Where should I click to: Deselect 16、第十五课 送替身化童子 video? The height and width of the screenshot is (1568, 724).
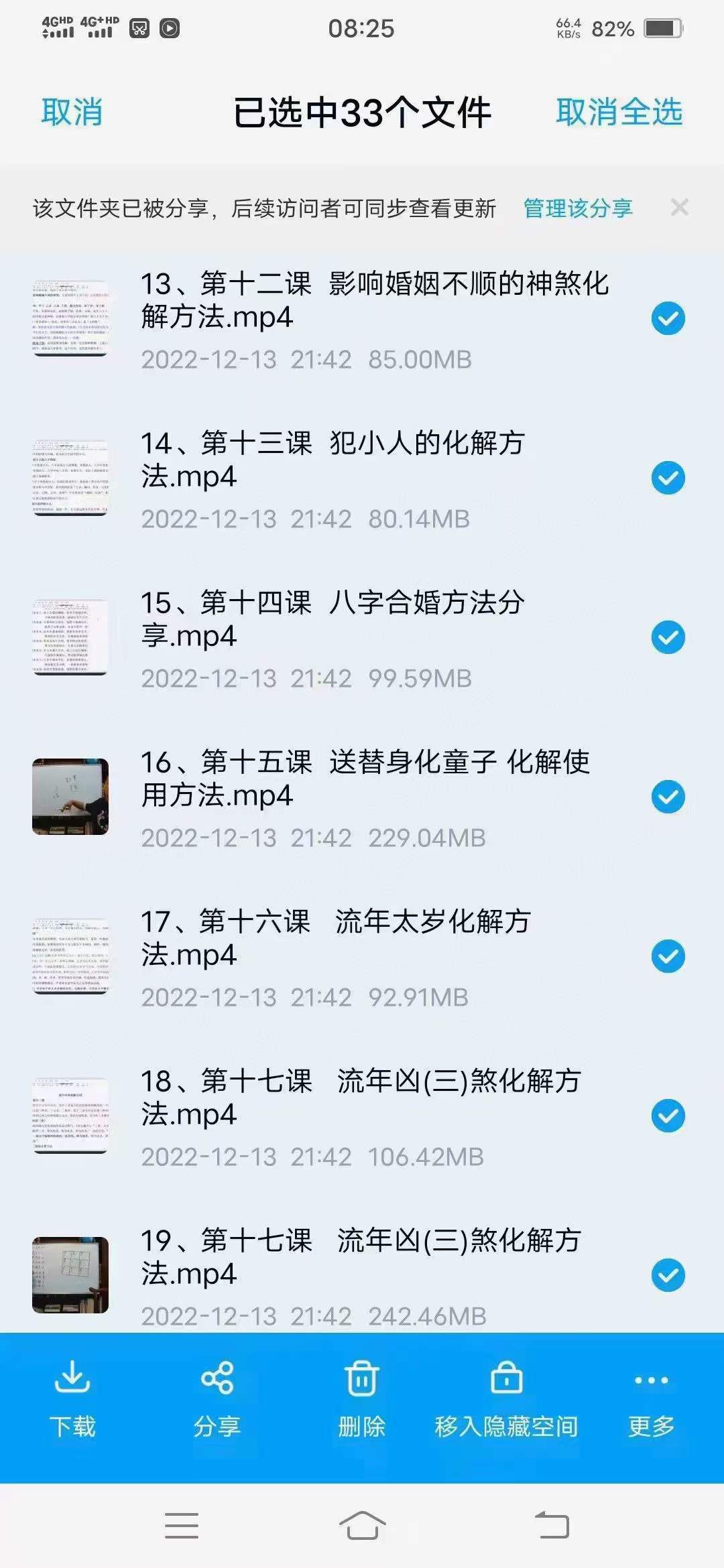[668, 797]
